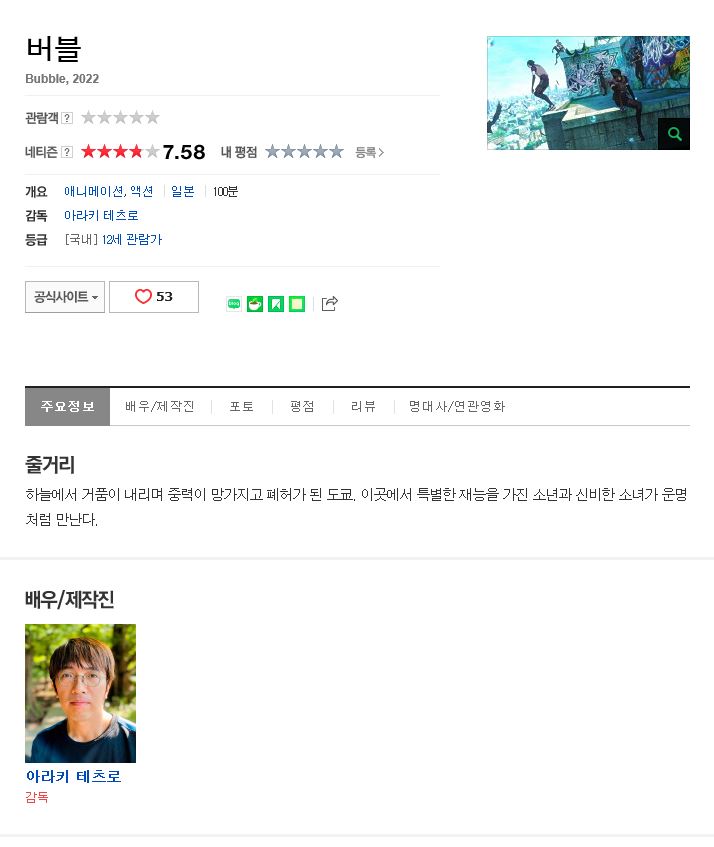
Task: Open the 일본 country link
Action: (183, 191)
